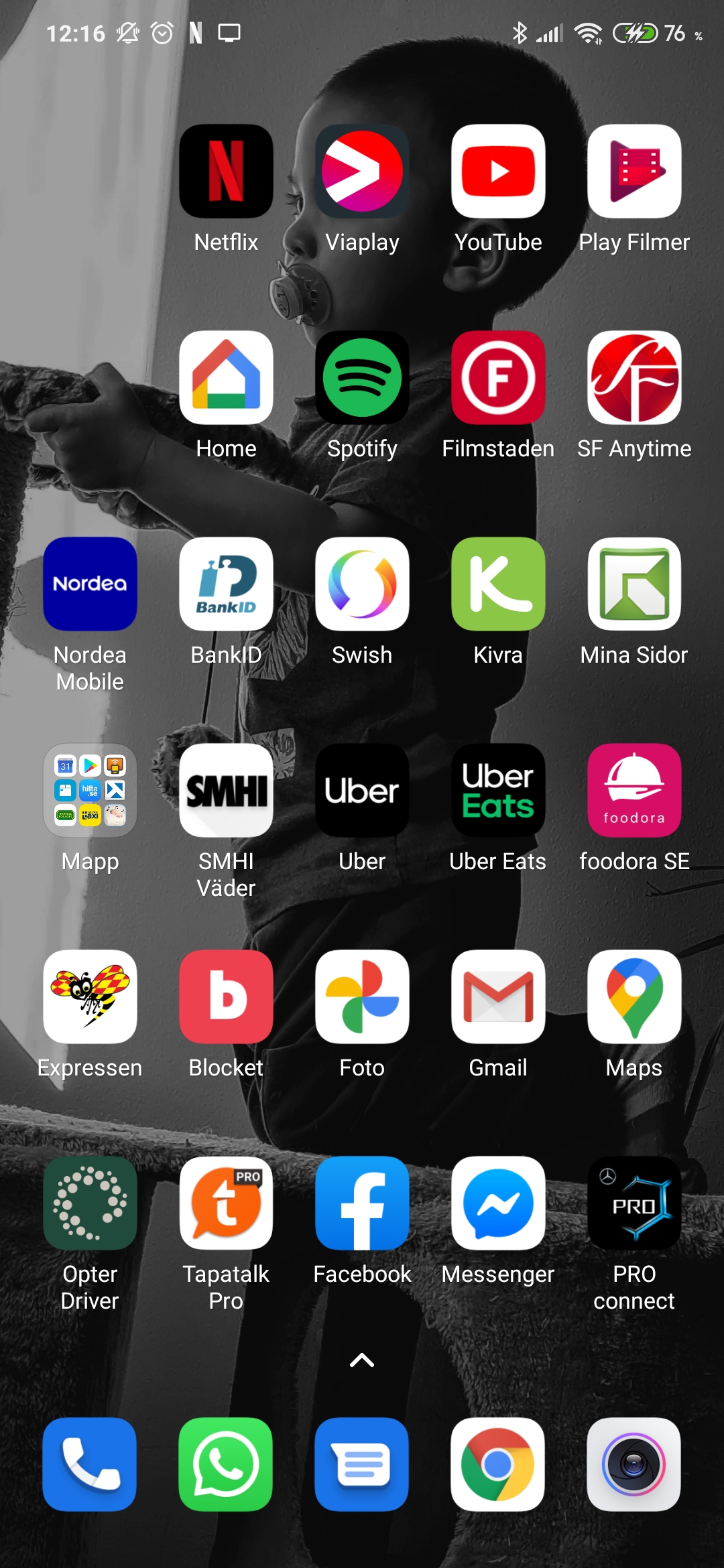Launch WhatsApp from the dock
The width and height of the screenshot is (724, 1568).
226,1465
